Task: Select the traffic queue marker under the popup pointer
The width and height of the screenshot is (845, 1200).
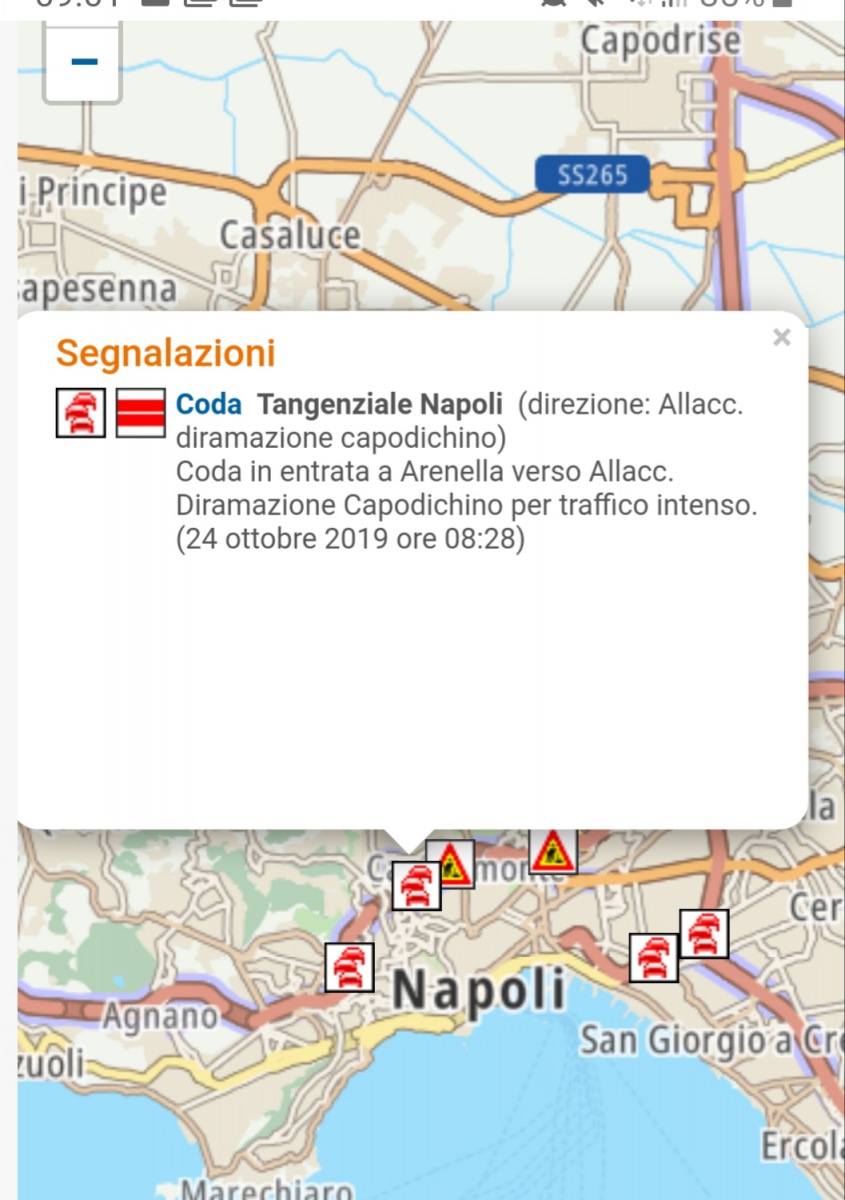Action: pos(414,886)
